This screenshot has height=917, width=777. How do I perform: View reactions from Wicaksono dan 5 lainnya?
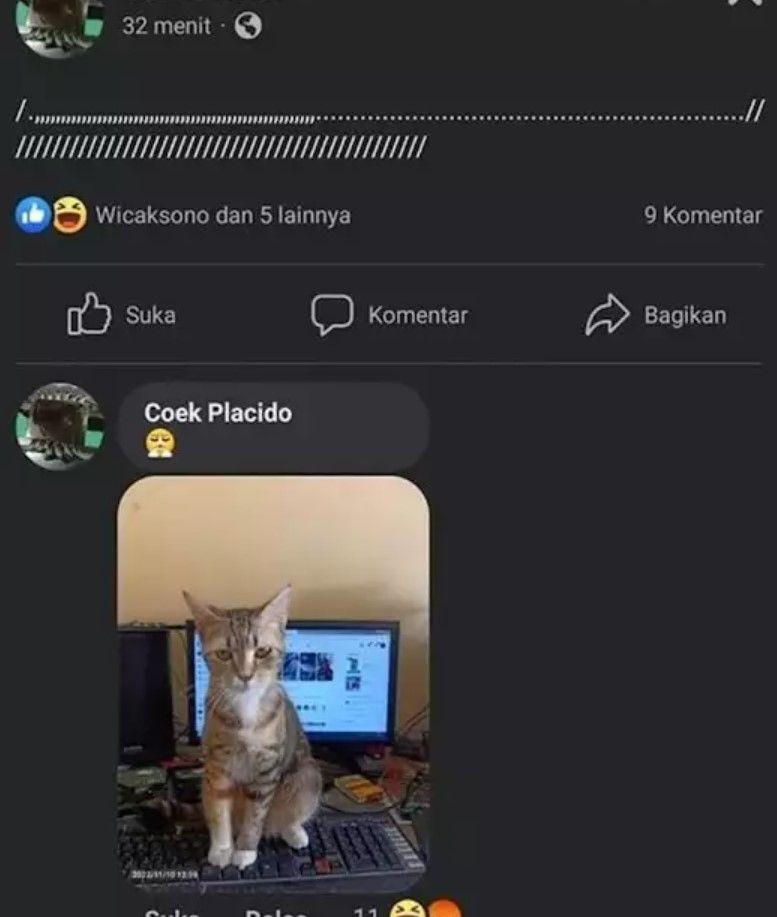pos(222,215)
